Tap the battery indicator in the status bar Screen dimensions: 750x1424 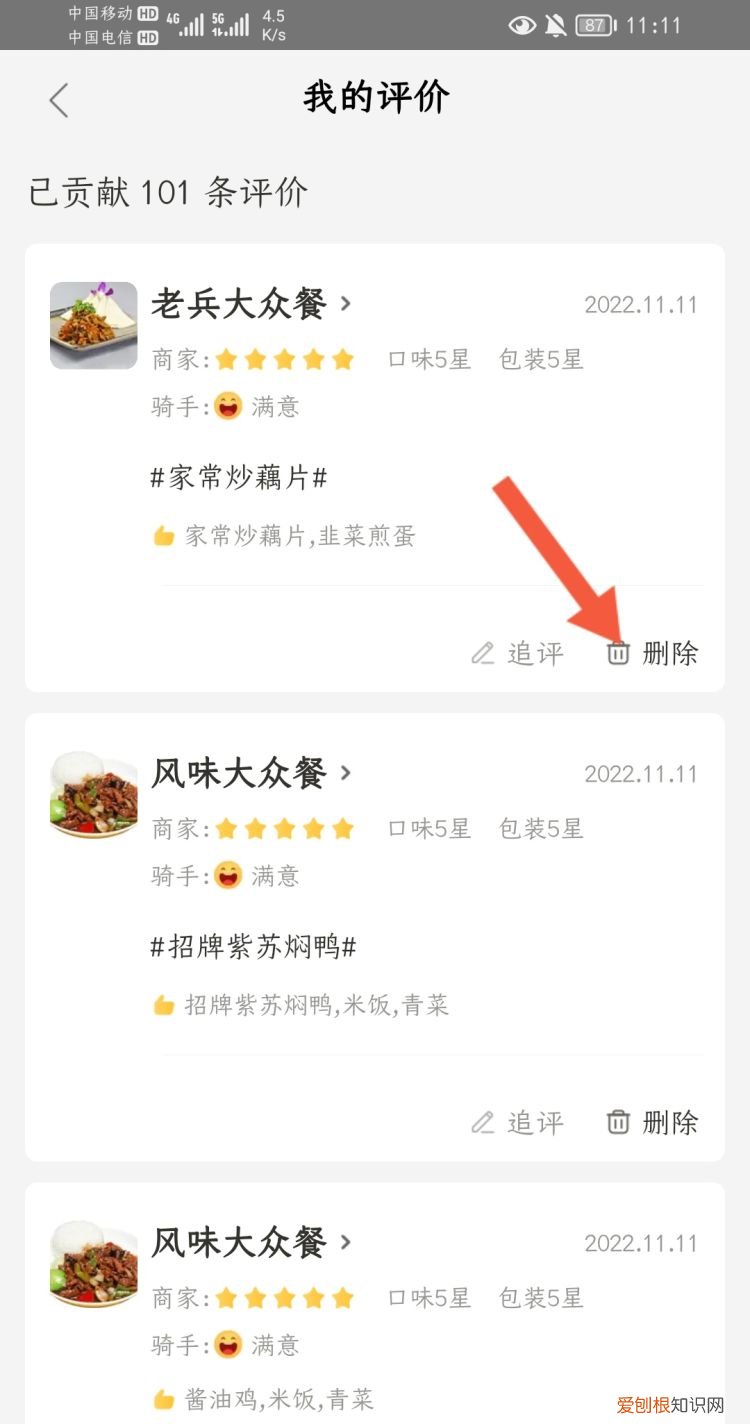[x=592, y=25]
